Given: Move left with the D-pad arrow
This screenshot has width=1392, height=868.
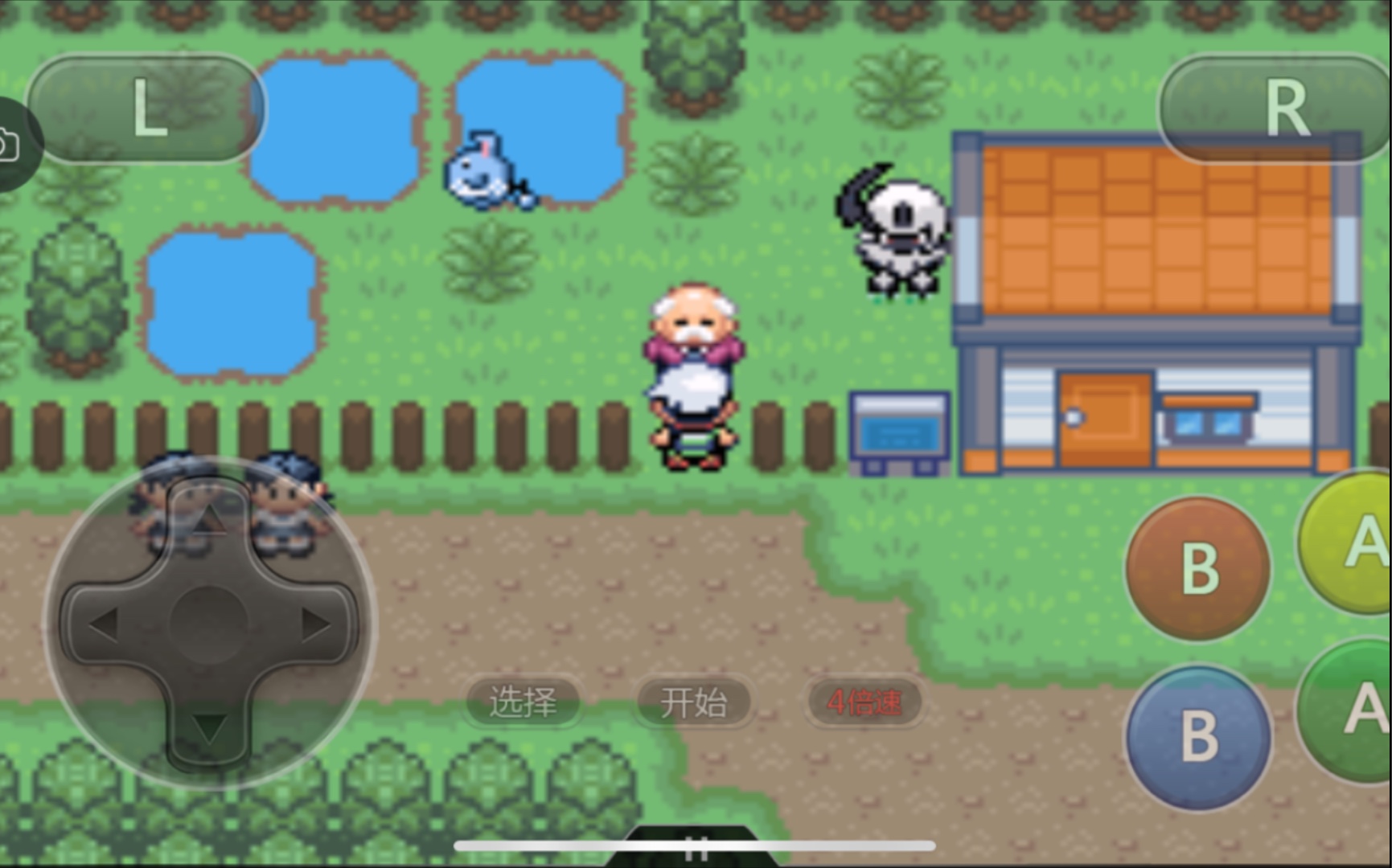Looking at the screenshot, I should (102, 624).
